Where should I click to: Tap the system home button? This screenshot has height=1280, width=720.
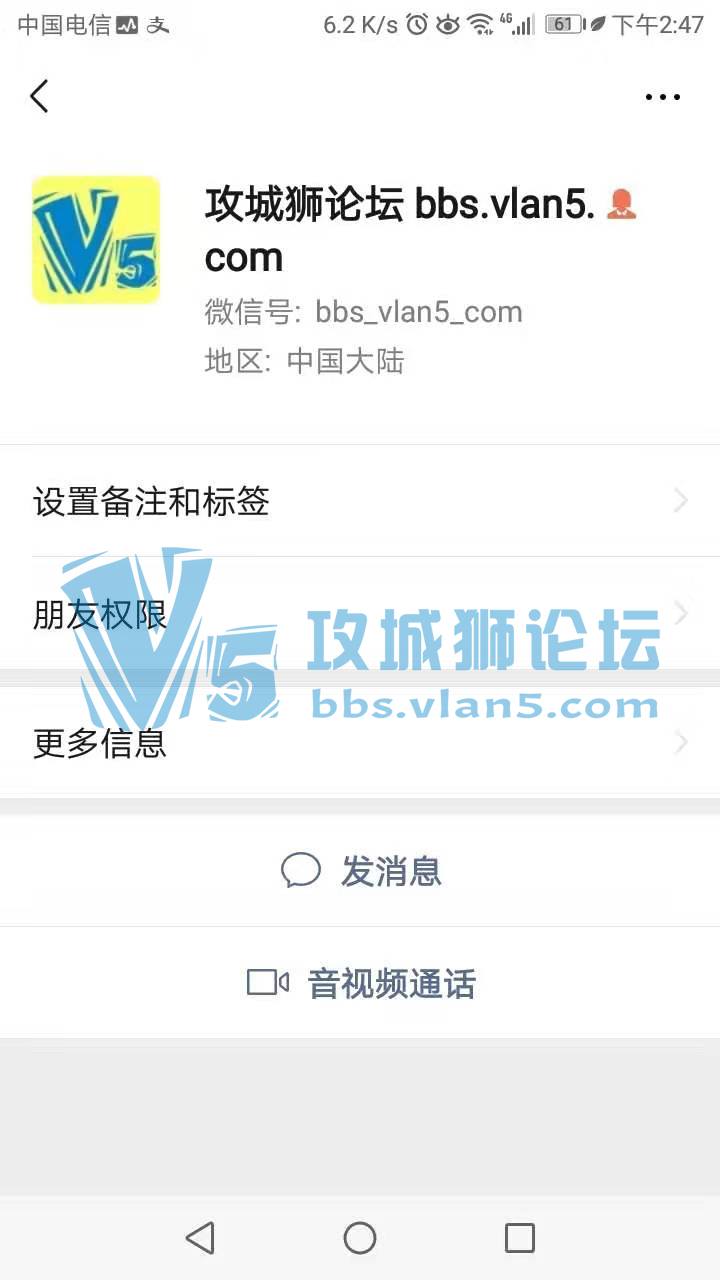[x=360, y=1238]
